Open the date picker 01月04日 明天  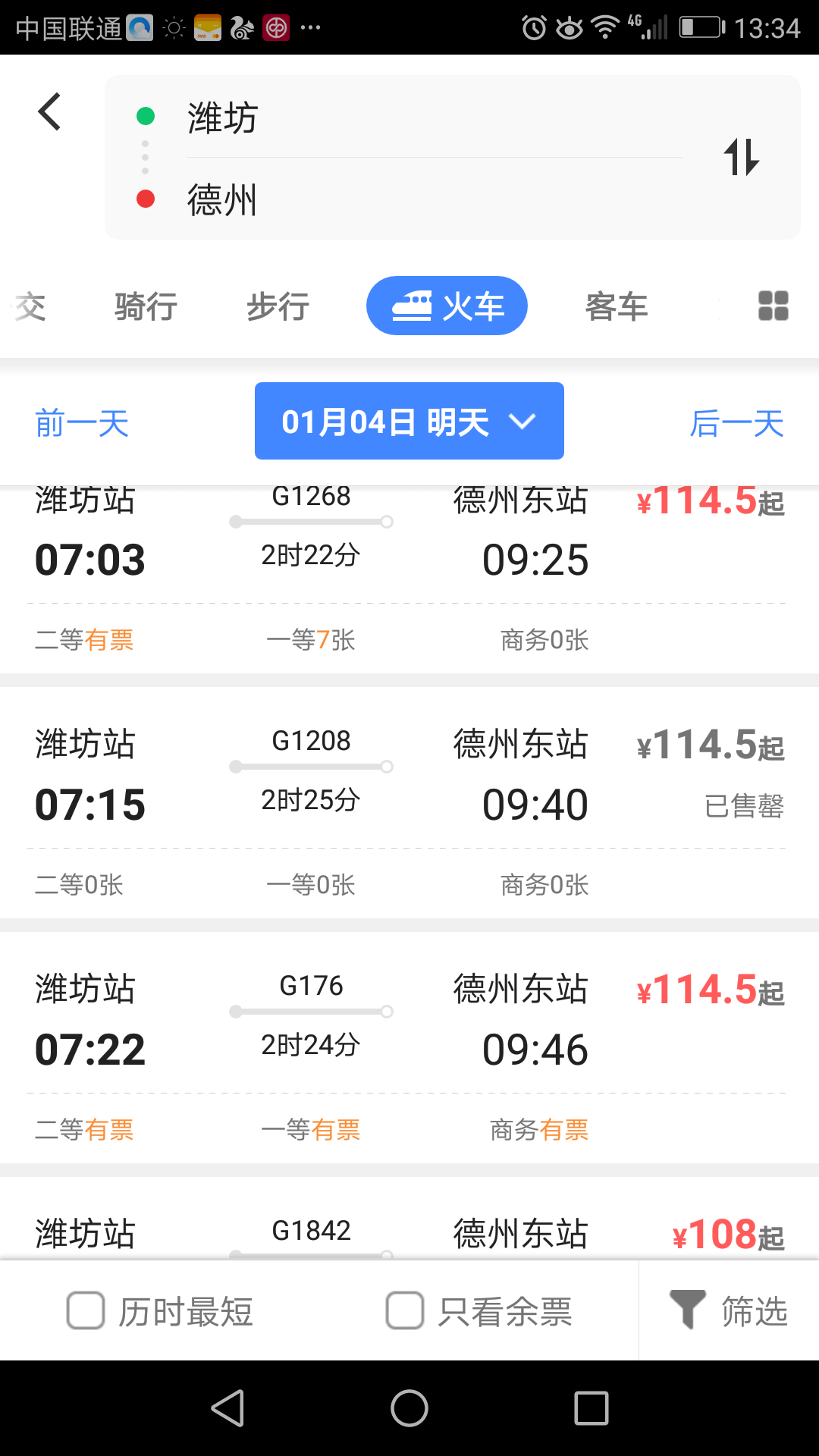(409, 422)
